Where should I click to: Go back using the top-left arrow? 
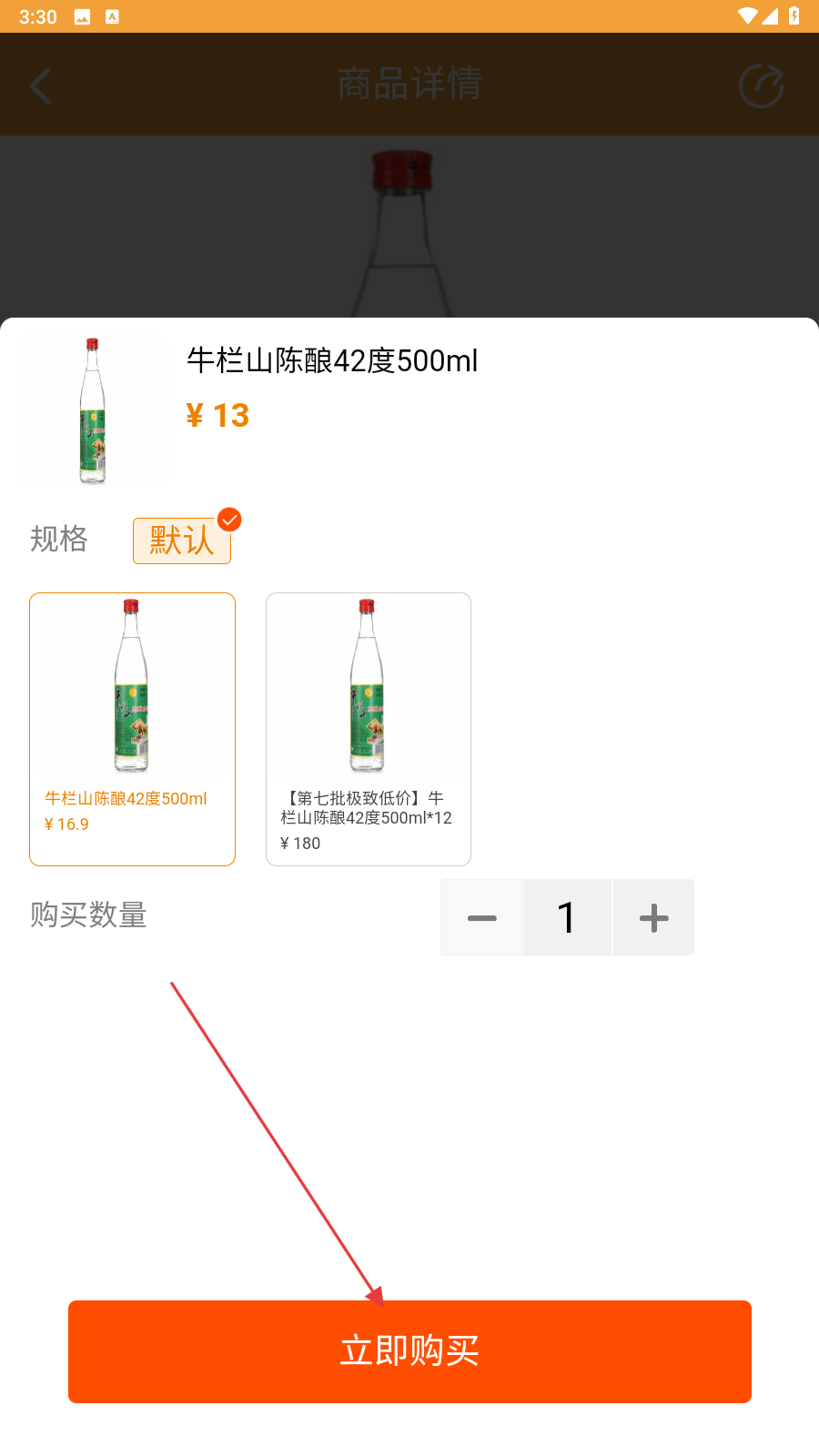coord(41,86)
